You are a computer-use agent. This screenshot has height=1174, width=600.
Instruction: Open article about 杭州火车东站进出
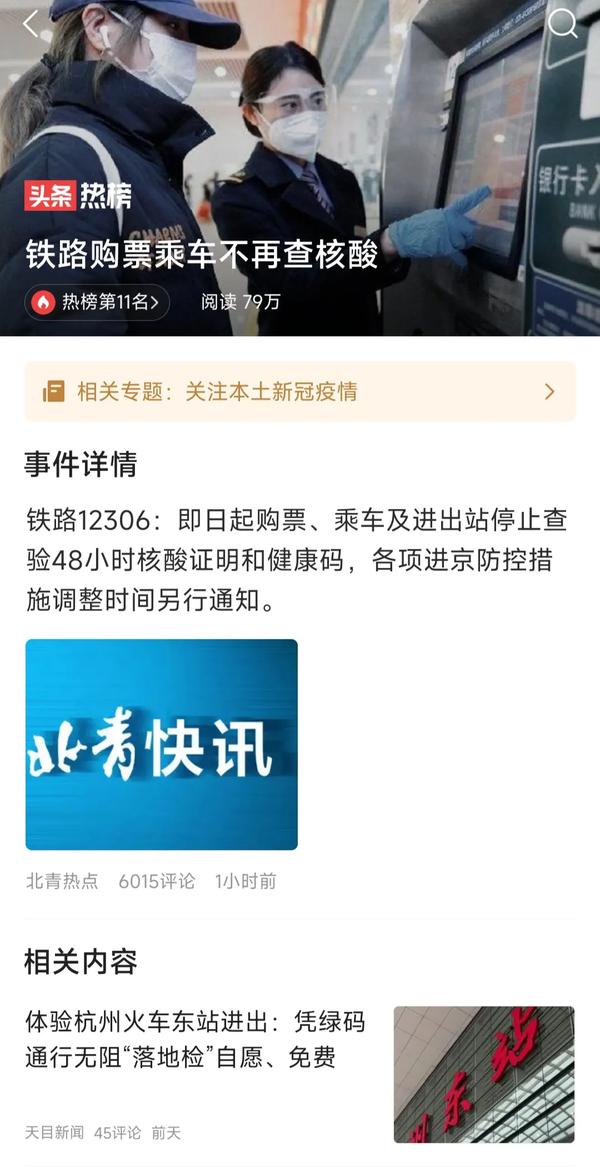(196, 1039)
